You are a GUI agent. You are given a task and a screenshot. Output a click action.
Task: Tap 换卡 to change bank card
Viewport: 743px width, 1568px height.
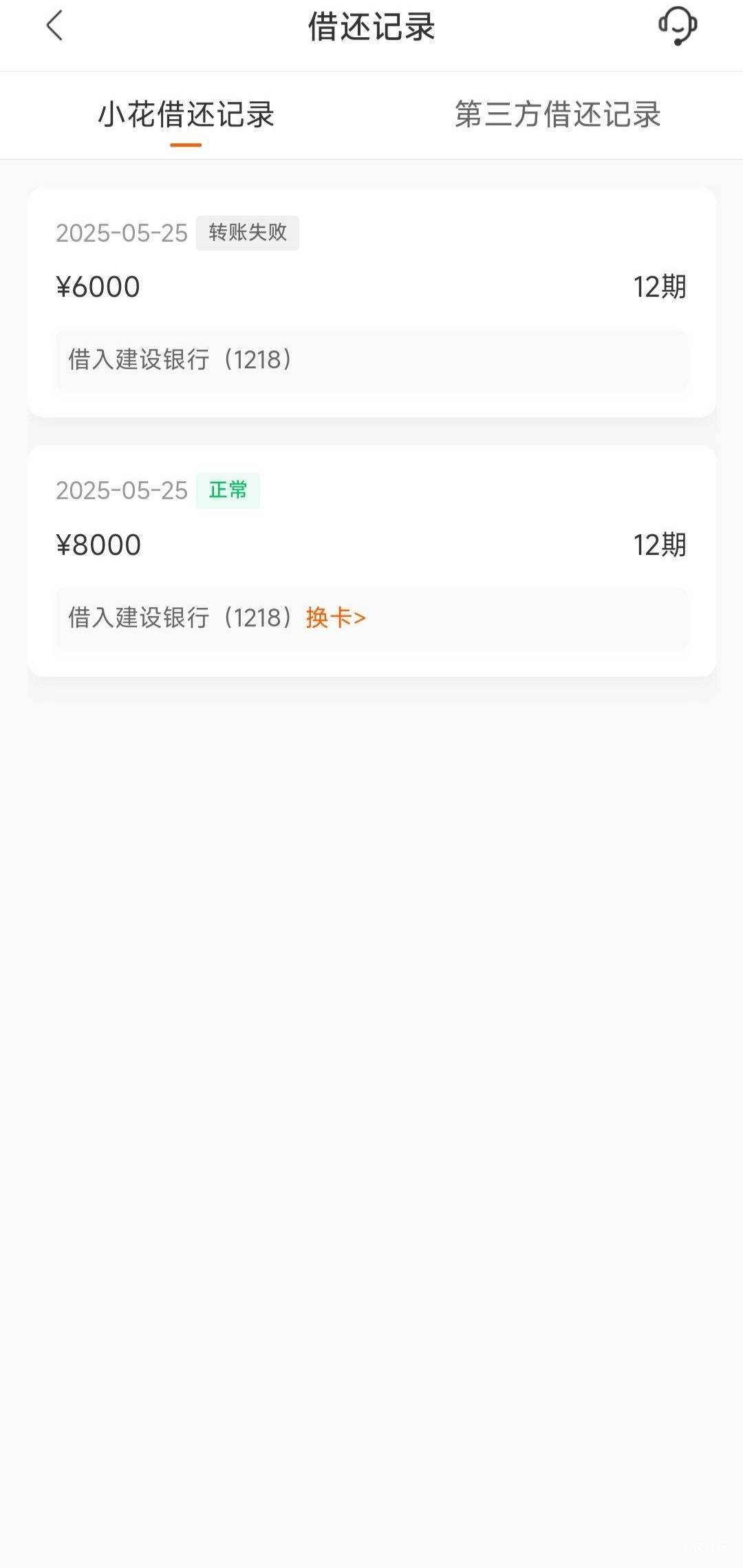point(336,617)
